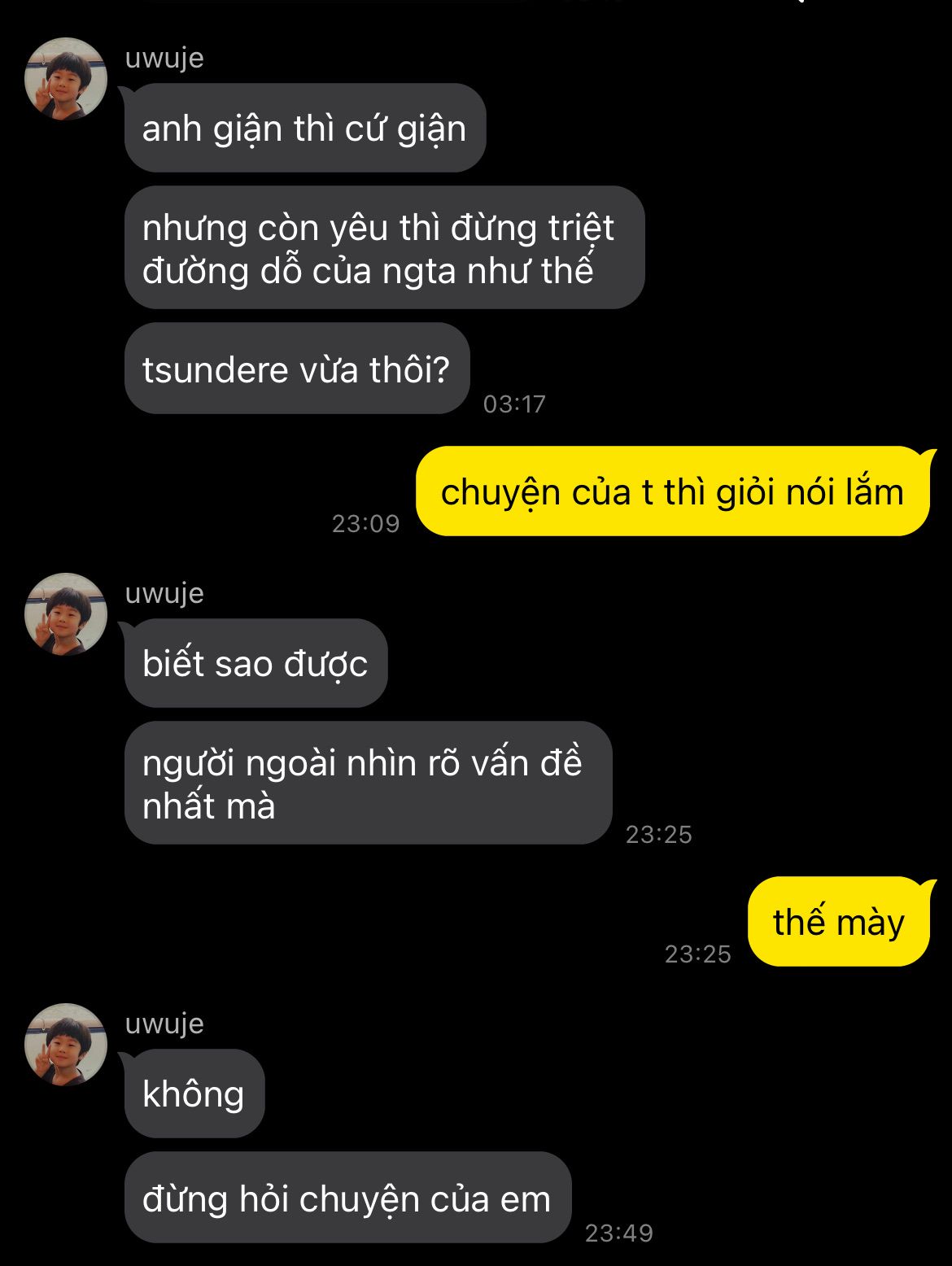Open uwuje's avatar beside "anh giận thì cứ giận"
The image size is (952, 1266).
click(x=66, y=79)
